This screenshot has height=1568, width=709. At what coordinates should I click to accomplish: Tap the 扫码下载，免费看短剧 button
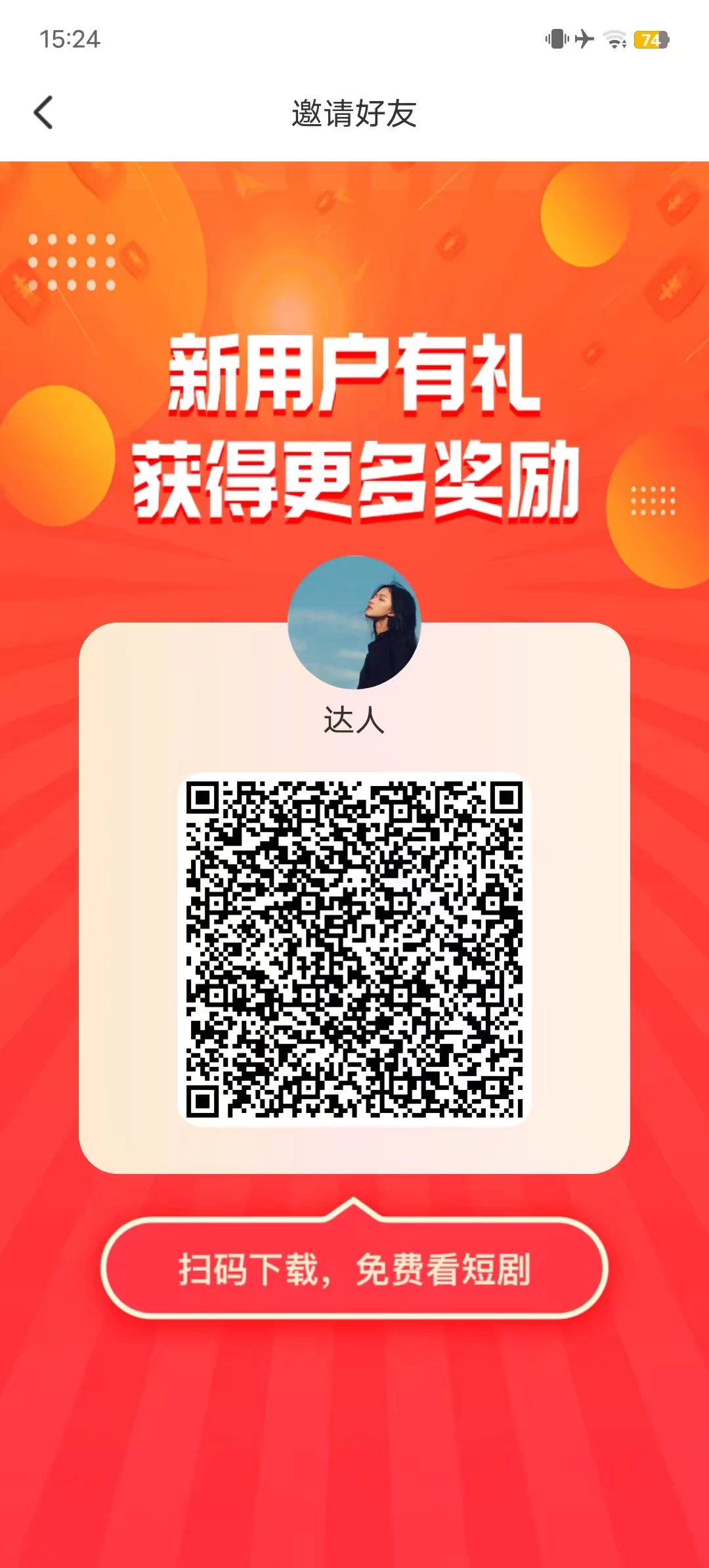tap(354, 1267)
